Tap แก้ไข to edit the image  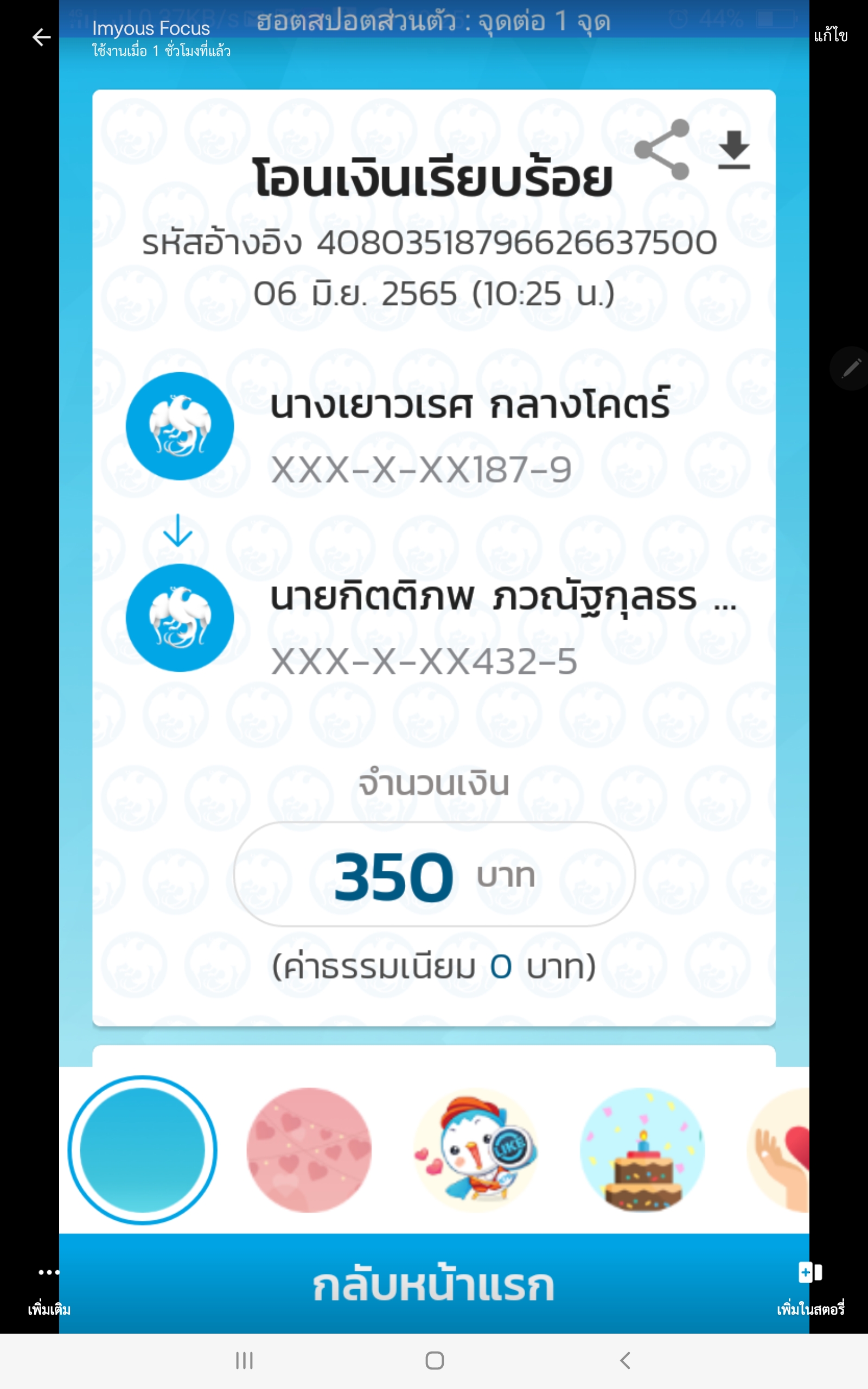click(830, 36)
